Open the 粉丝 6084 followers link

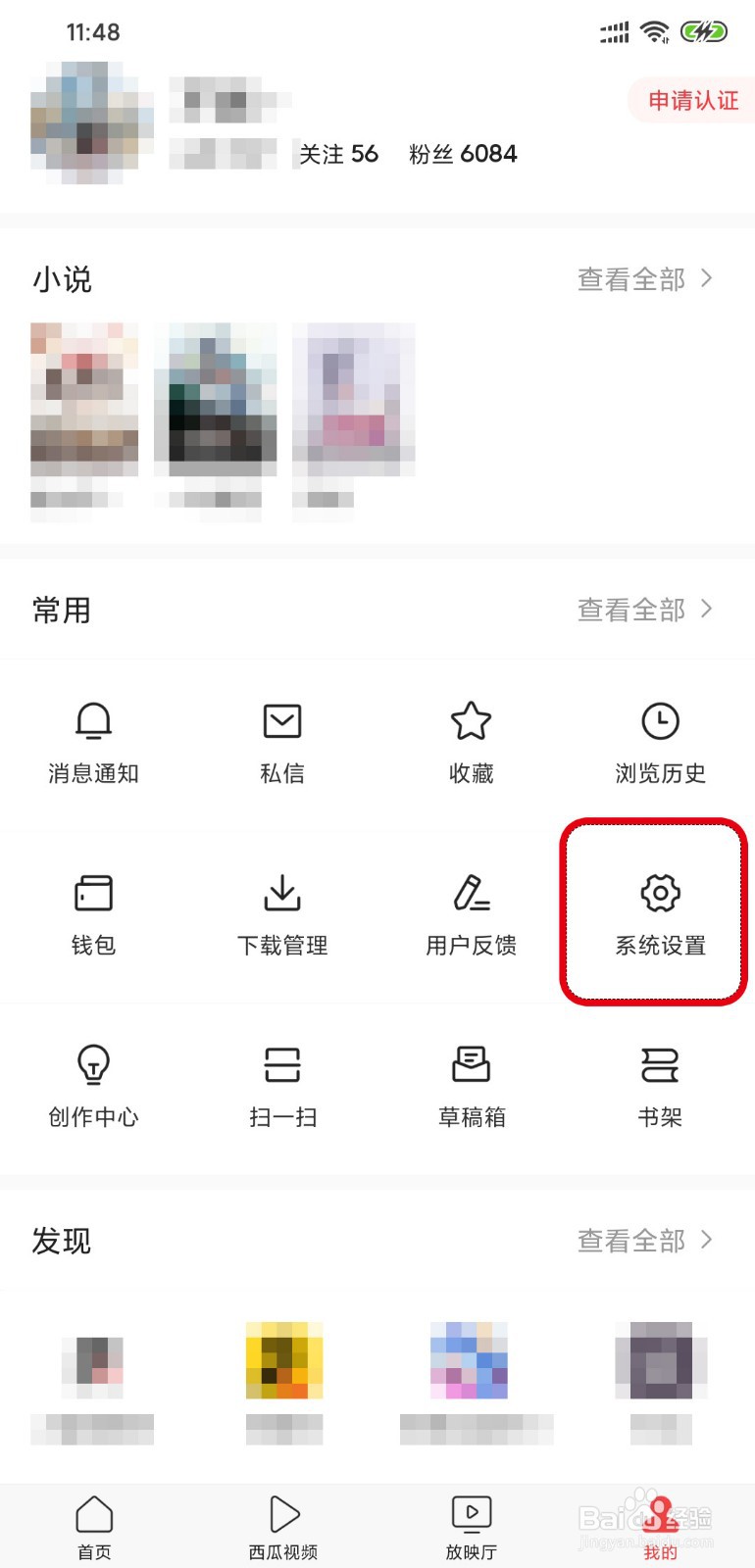pos(463,154)
